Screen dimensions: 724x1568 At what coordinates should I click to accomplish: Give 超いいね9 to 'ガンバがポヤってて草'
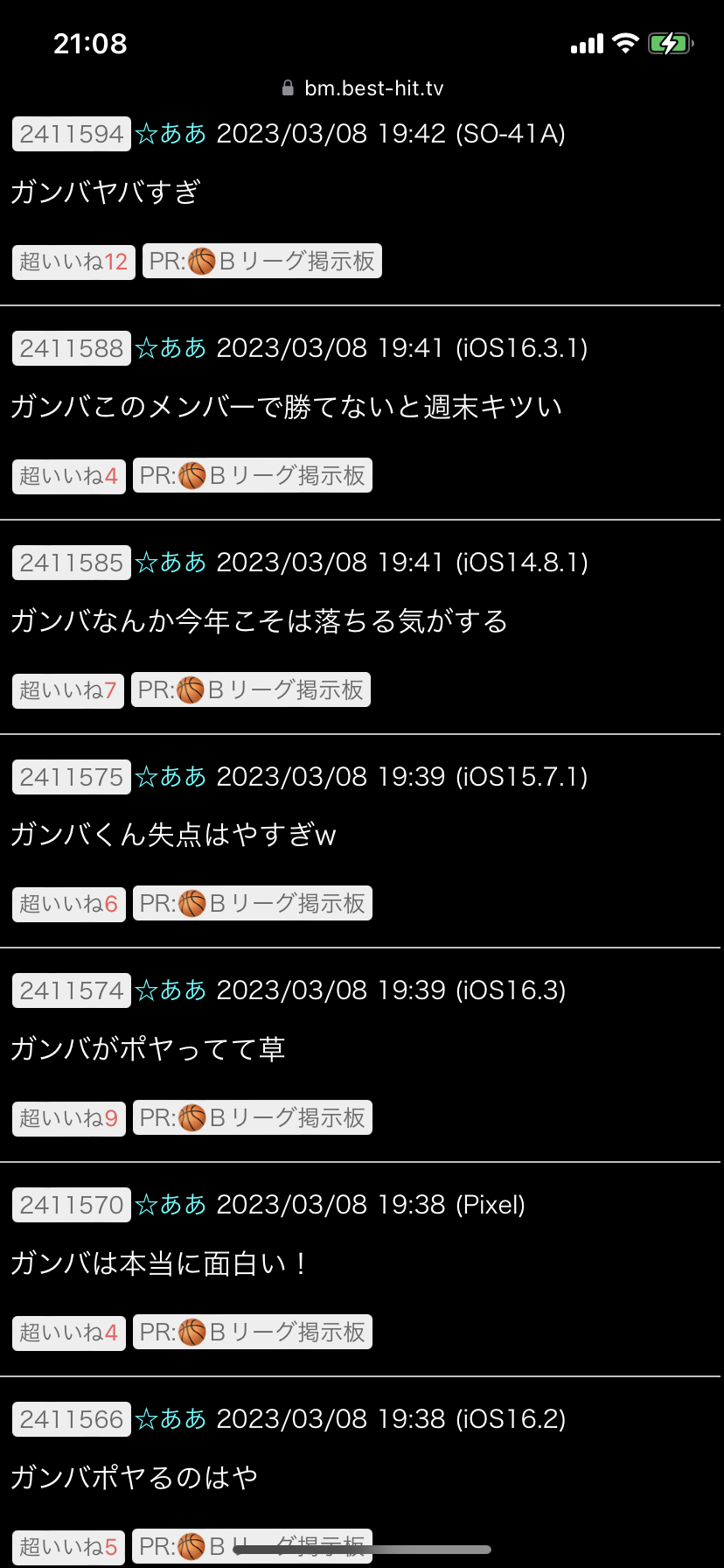click(68, 1118)
